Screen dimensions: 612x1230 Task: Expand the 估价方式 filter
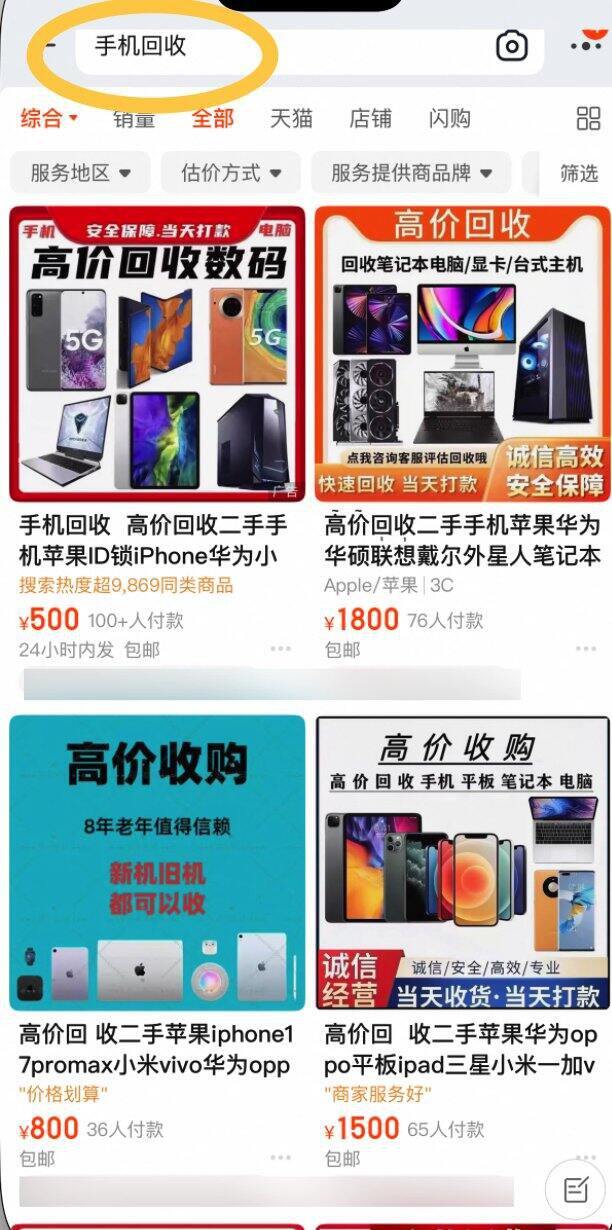tap(230, 173)
